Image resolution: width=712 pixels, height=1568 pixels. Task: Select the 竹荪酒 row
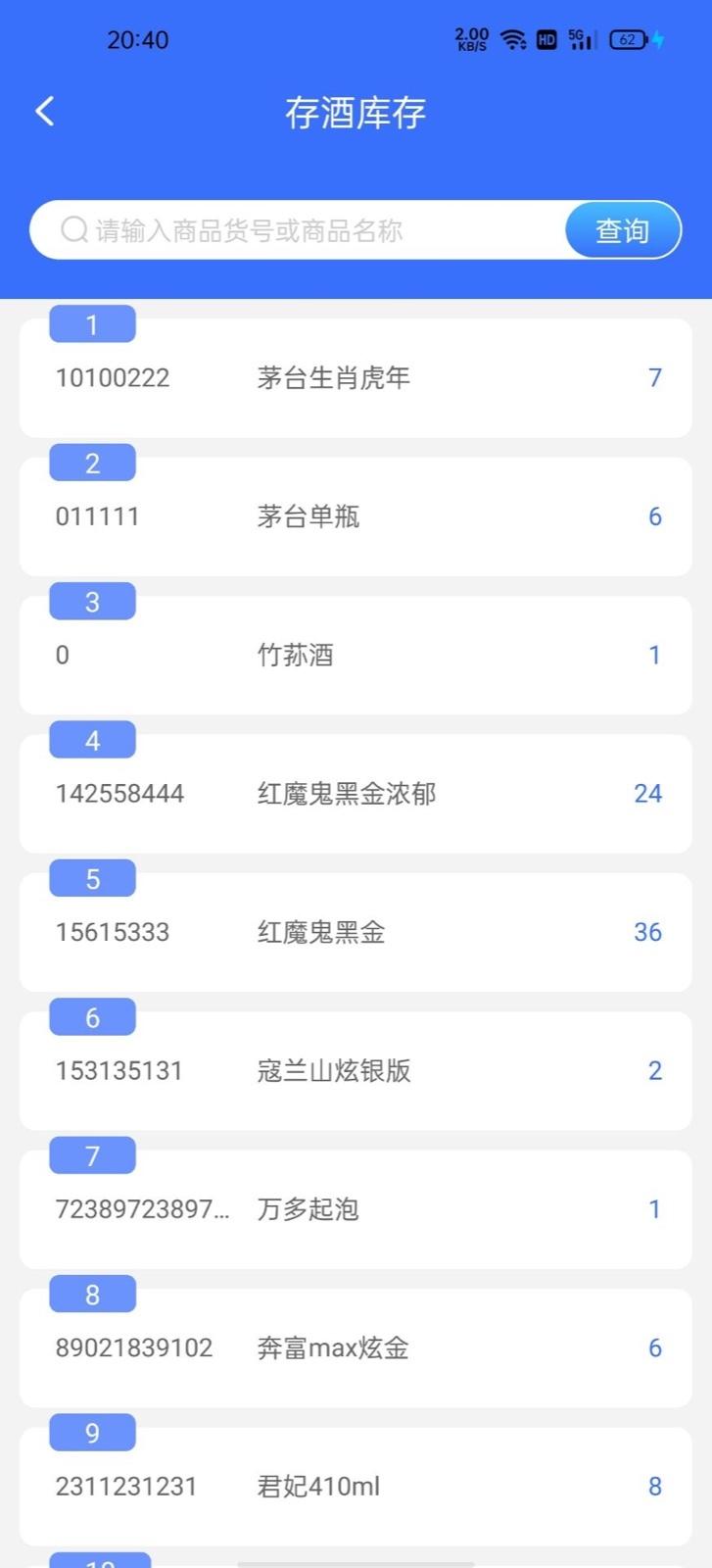pos(356,655)
